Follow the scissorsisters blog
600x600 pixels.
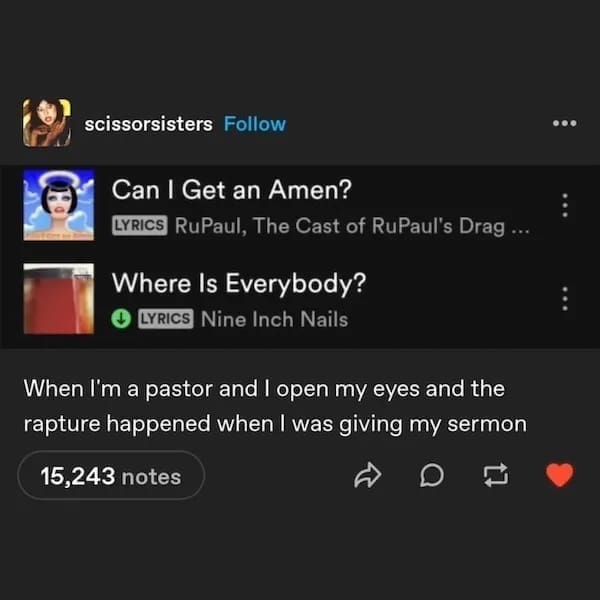click(x=254, y=124)
